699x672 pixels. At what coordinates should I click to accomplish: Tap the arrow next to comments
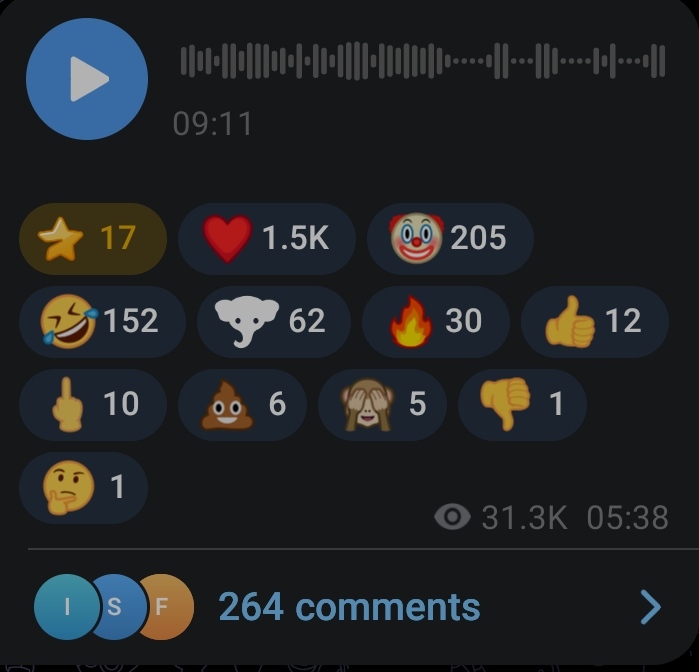(x=650, y=607)
